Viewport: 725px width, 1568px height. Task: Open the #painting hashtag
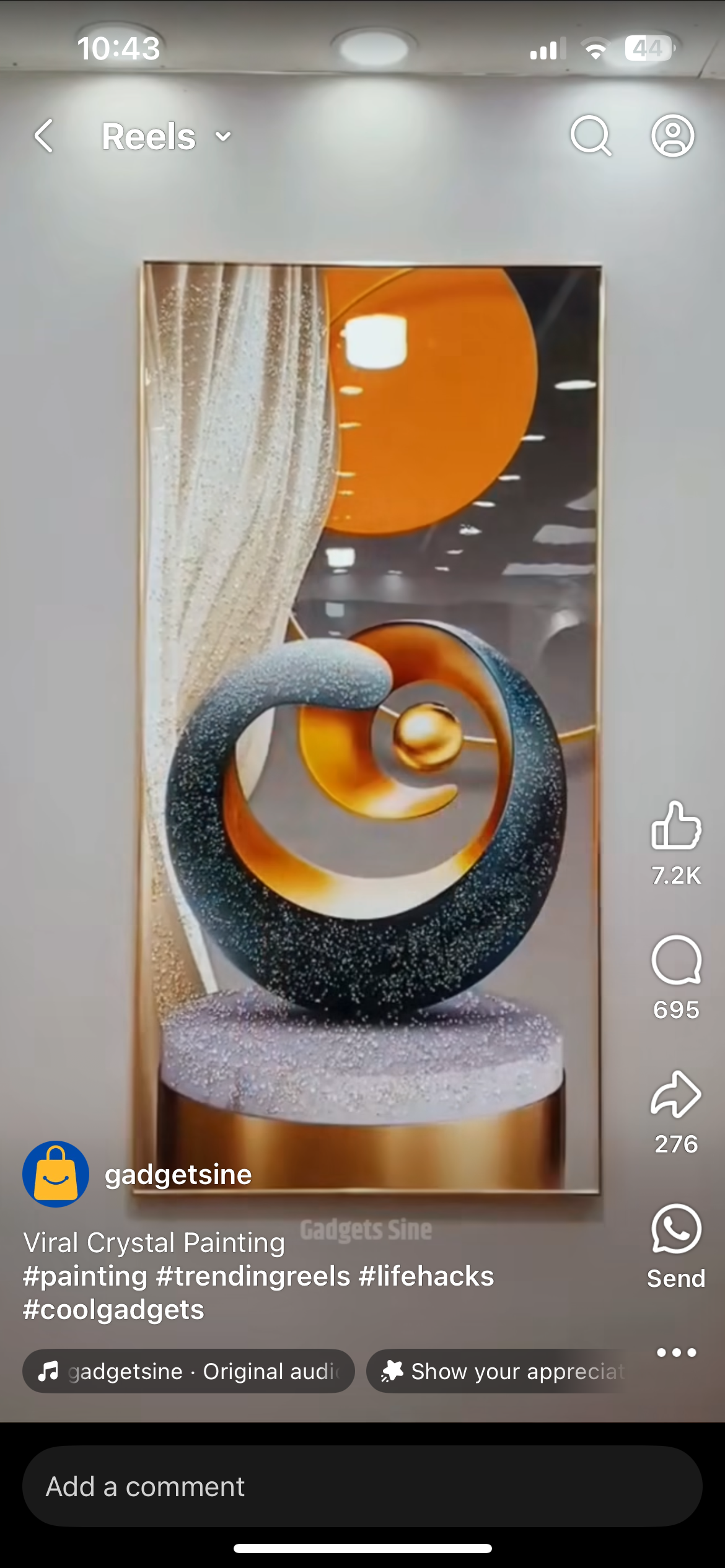pyautogui.click(x=86, y=1276)
